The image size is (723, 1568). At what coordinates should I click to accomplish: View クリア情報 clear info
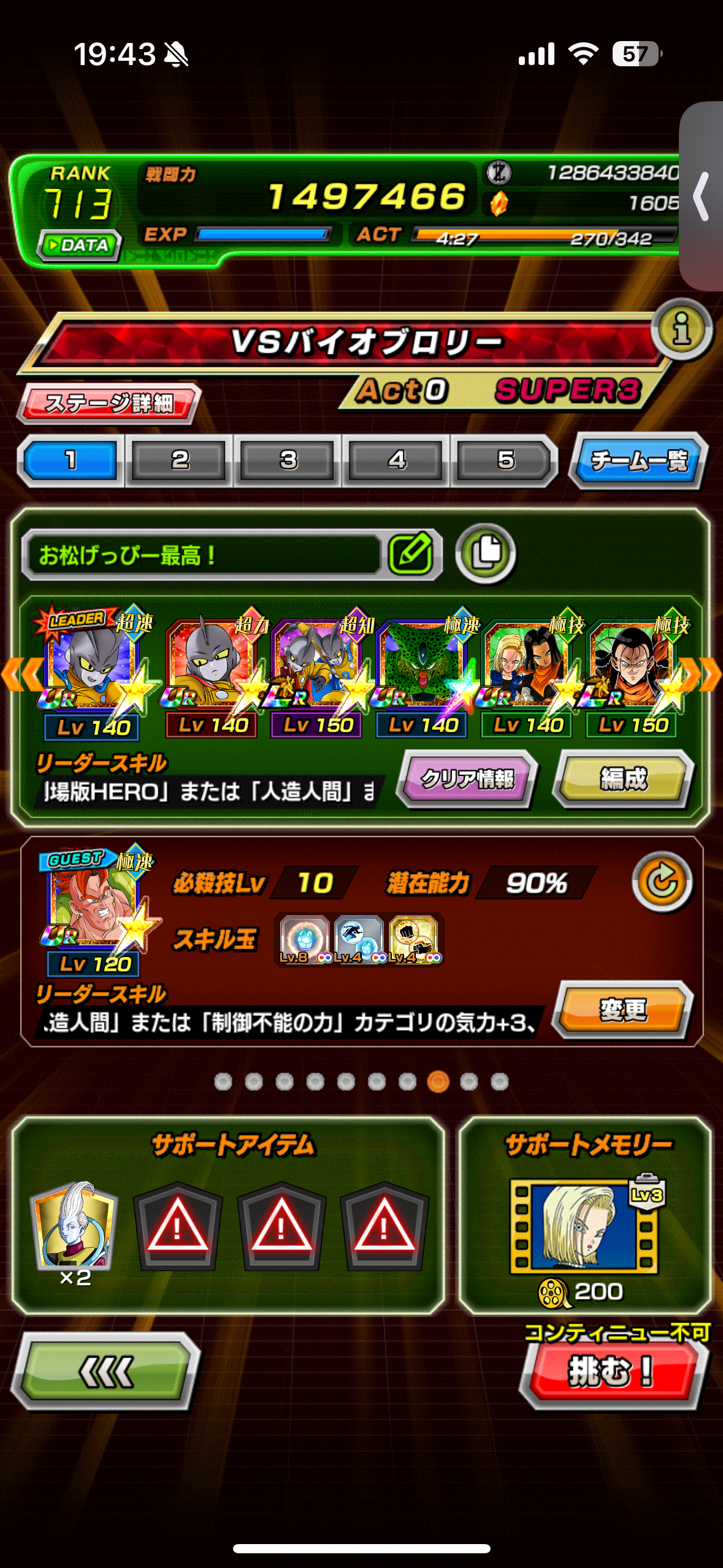(x=467, y=778)
